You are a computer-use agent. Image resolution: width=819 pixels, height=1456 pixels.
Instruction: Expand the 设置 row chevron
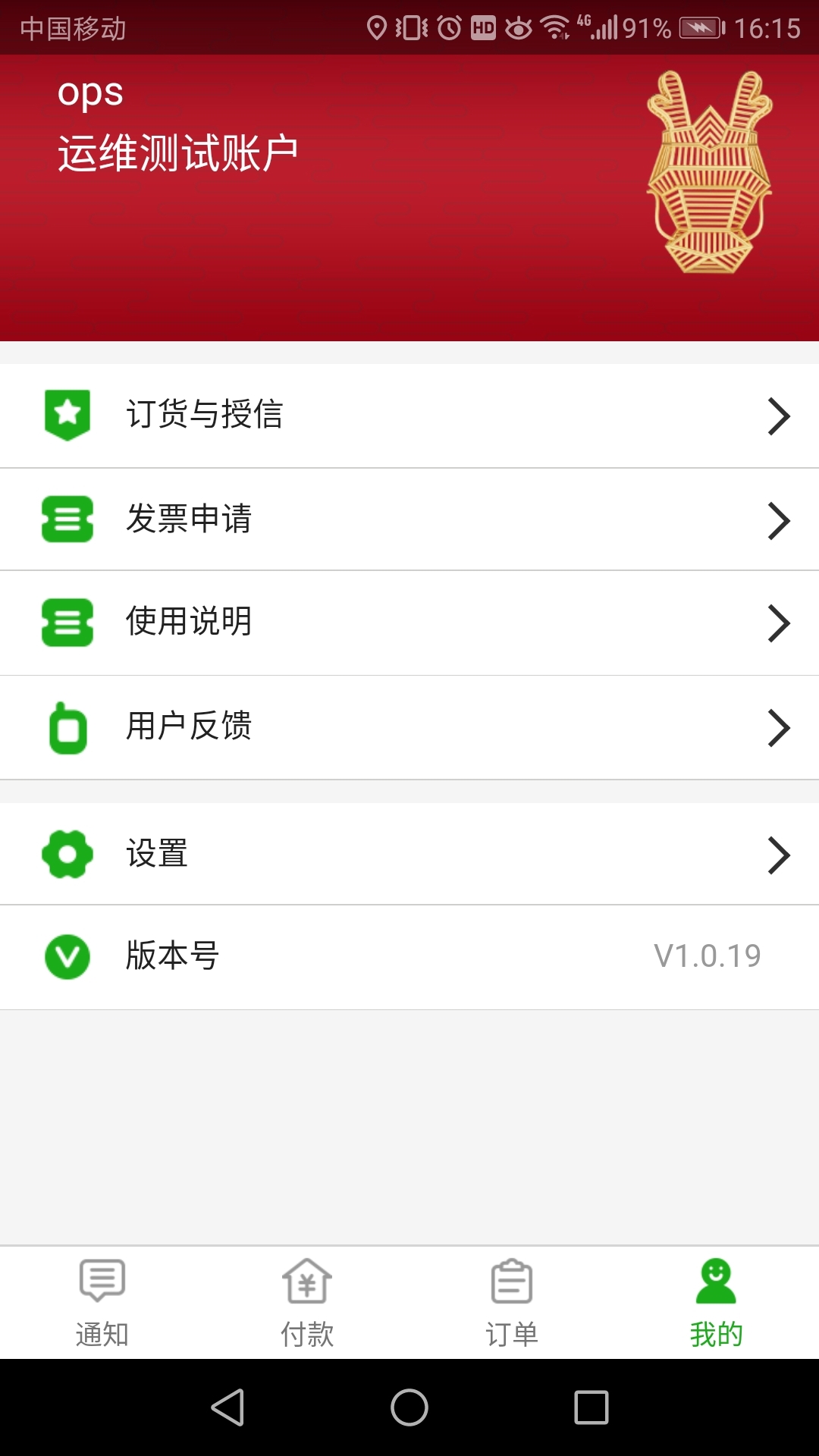tap(779, 854)
